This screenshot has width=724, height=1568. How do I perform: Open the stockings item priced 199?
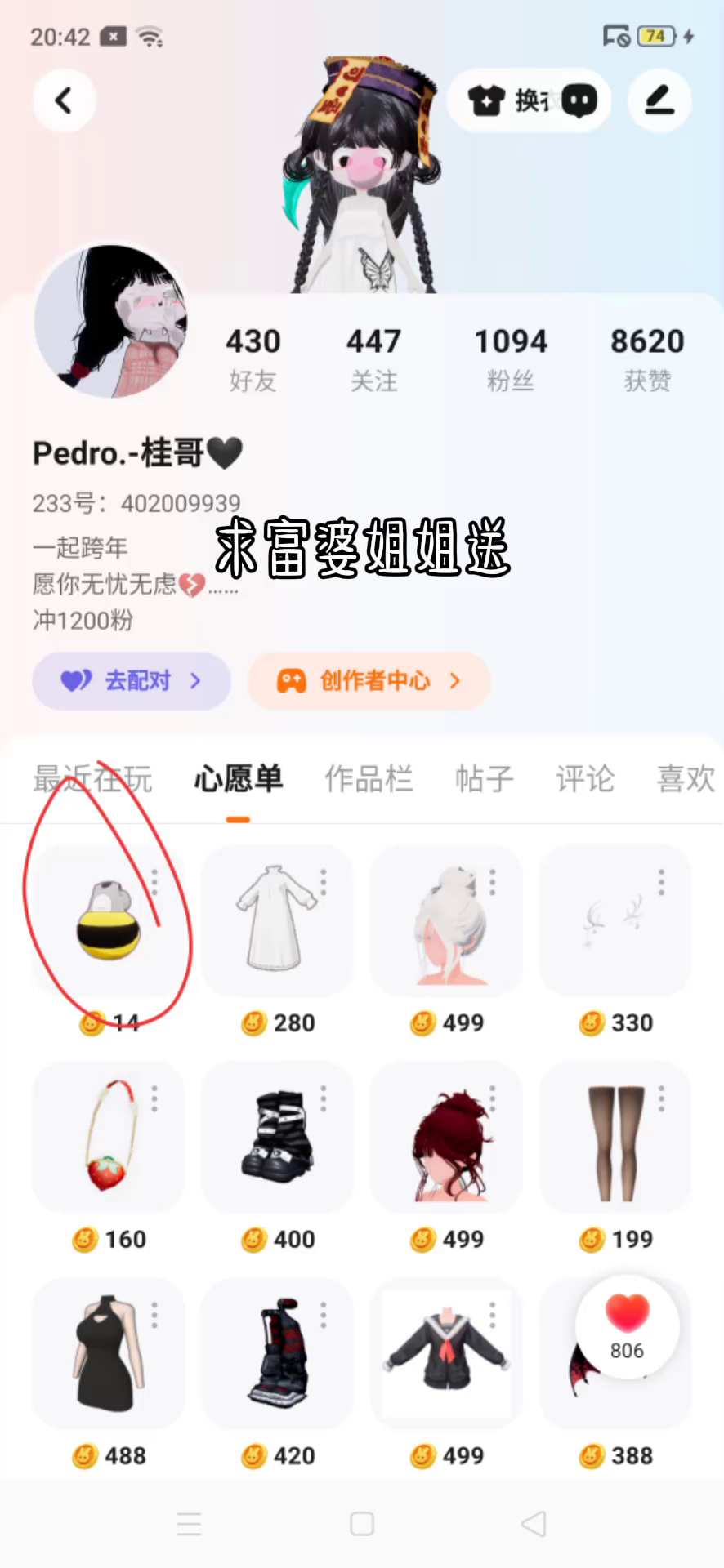tap(615, 1137)
